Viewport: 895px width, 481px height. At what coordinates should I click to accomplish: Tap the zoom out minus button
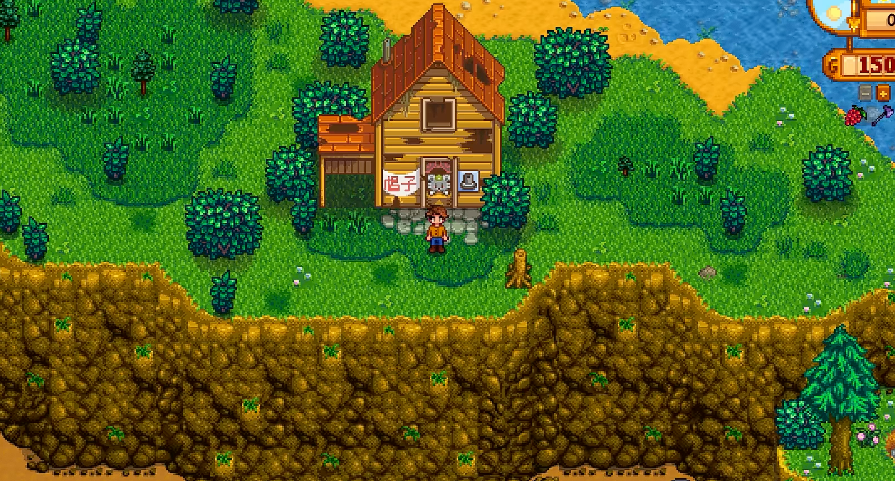(865, 93)
